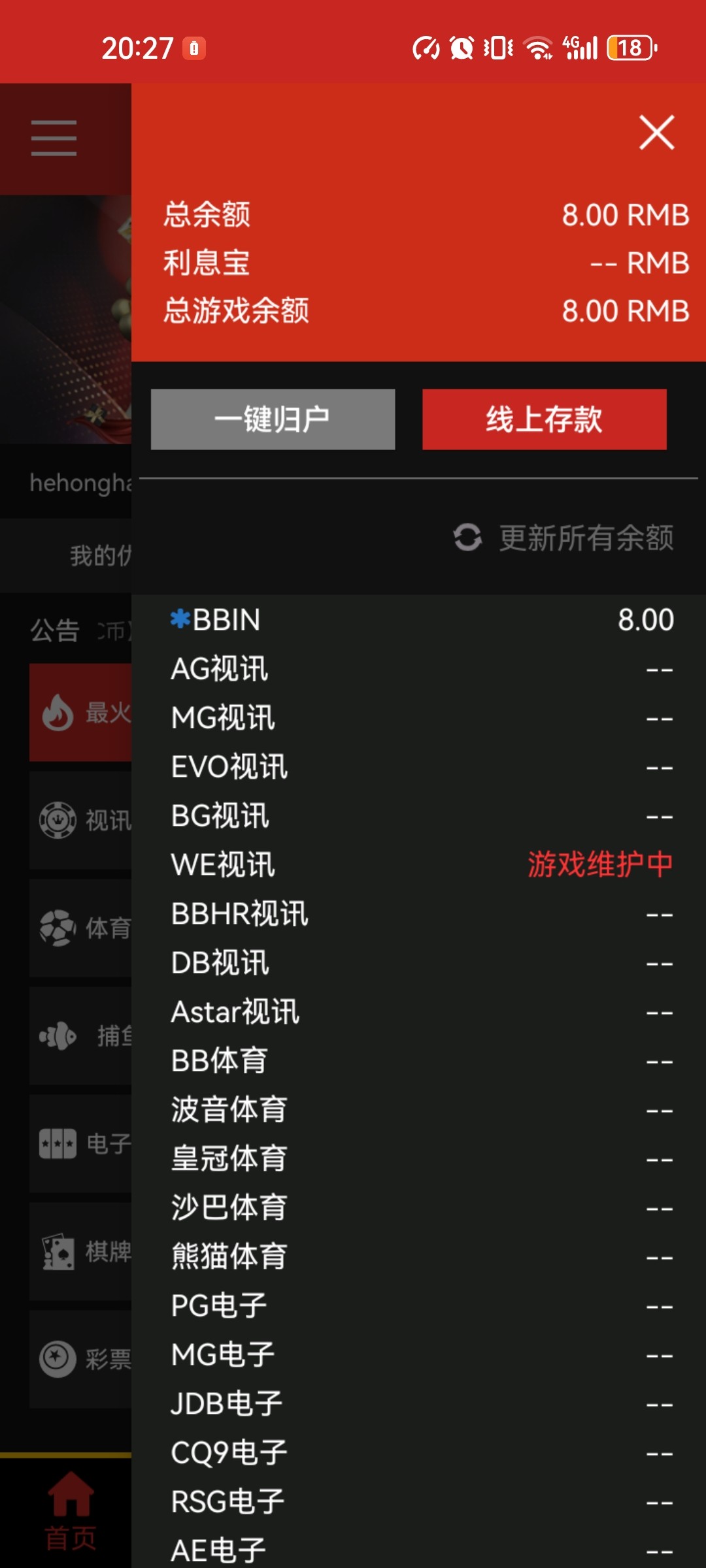Screen dimensions: 706x1568
Task: Select the JDB电子 row
Action: tap(418, 1404)
